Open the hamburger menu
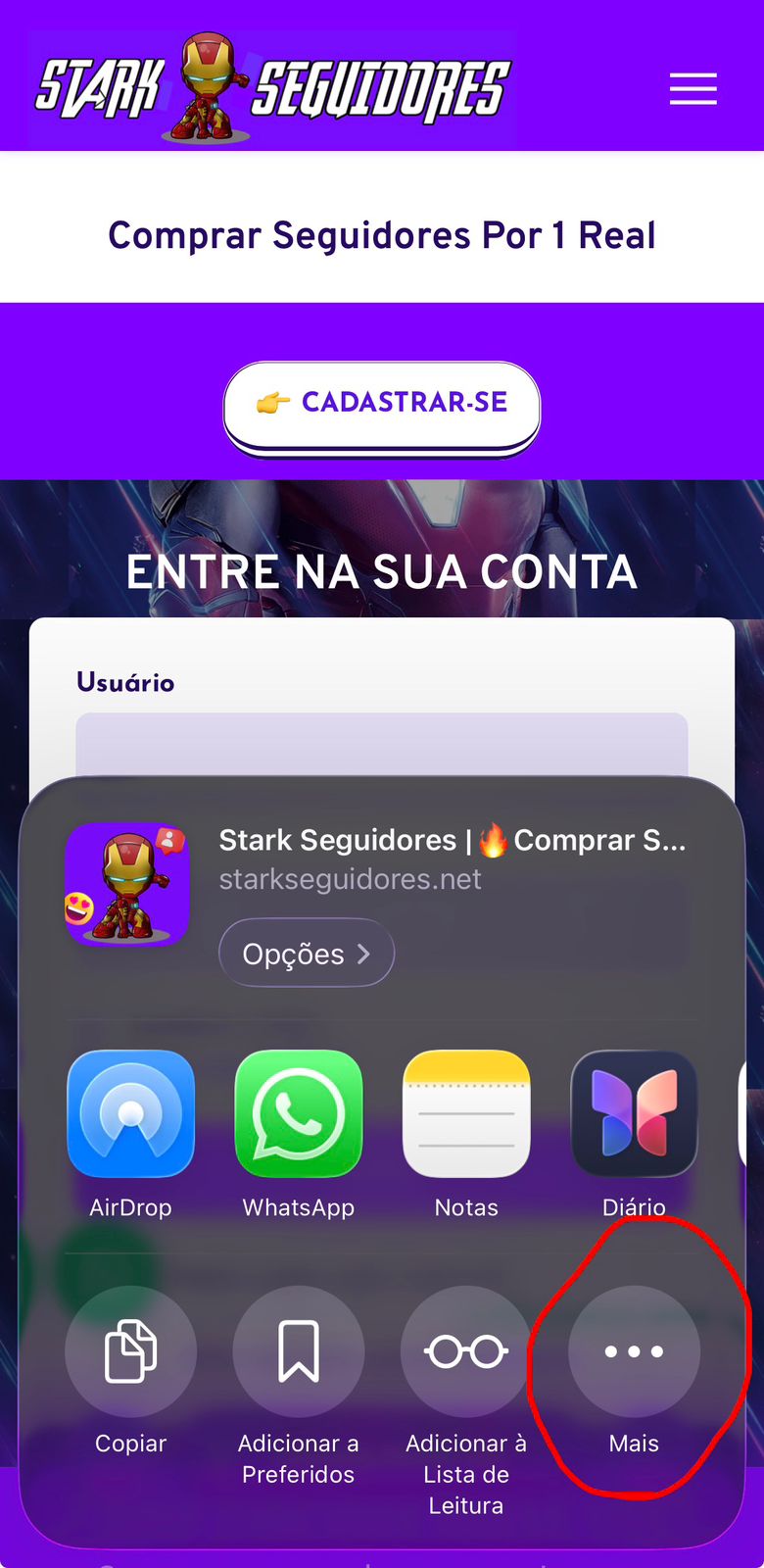 click(692, 89)
